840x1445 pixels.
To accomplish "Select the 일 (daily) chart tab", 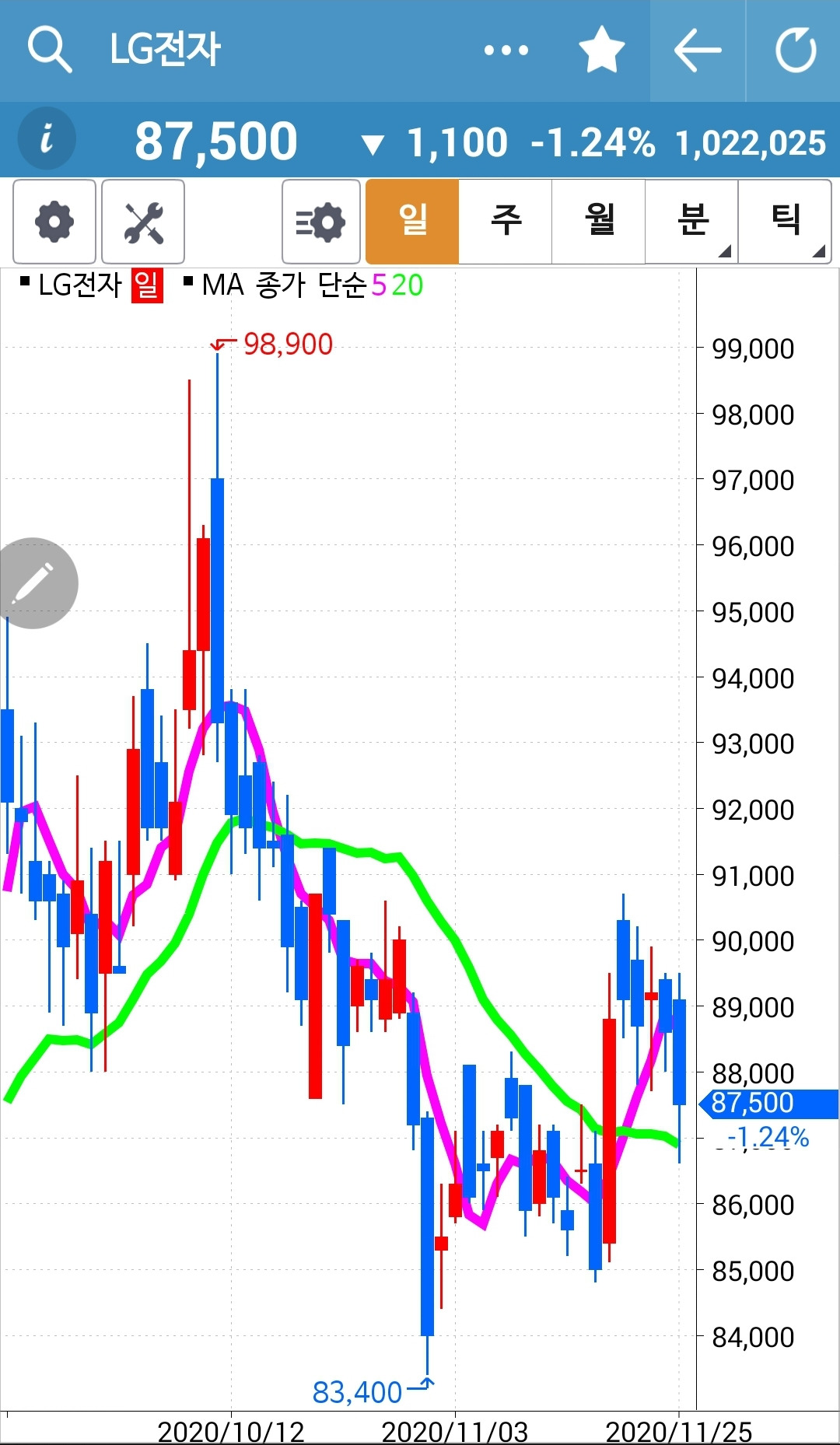I will 412,221.
